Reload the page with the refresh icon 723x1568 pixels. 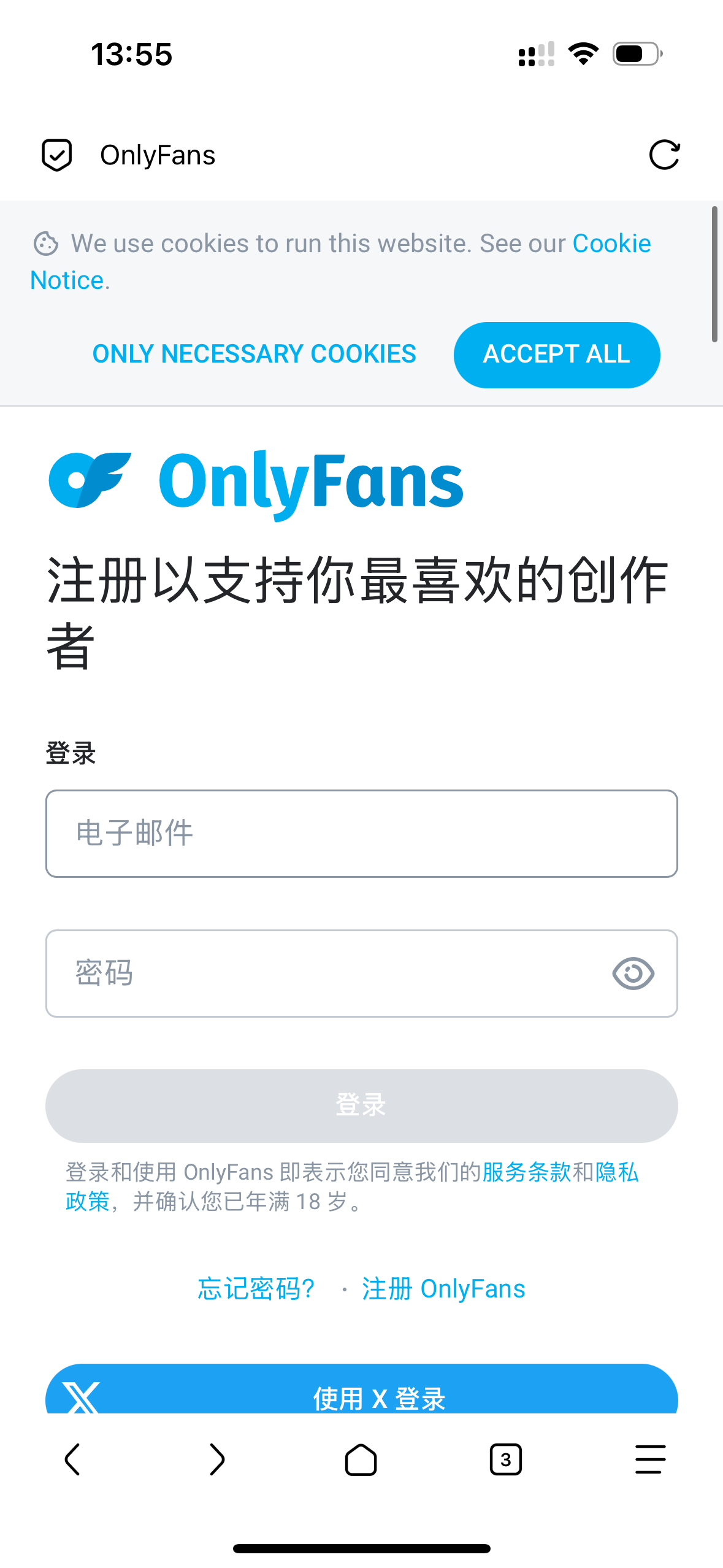(664, 155)
